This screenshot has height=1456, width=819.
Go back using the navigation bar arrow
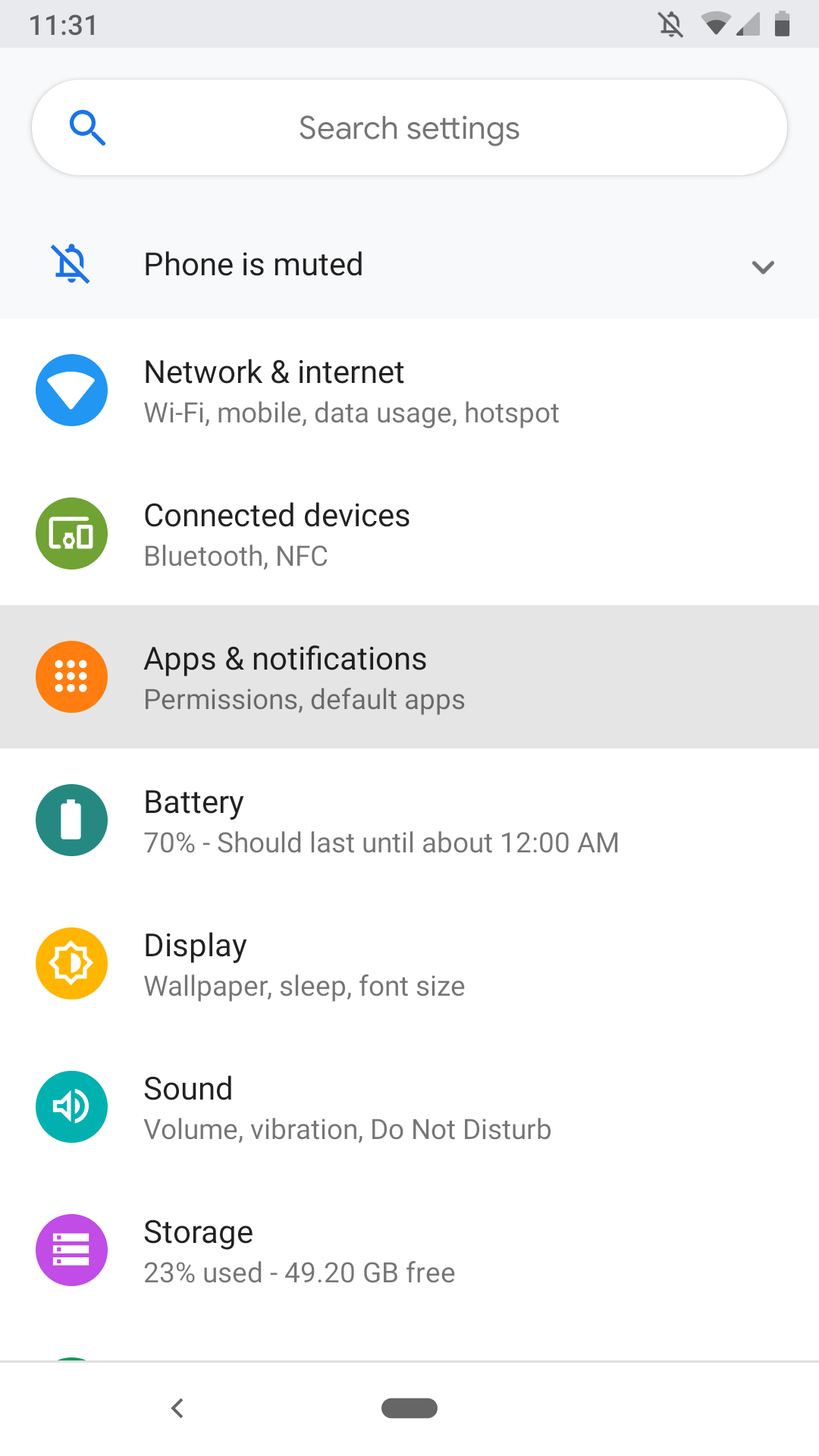click(177, 1408)
